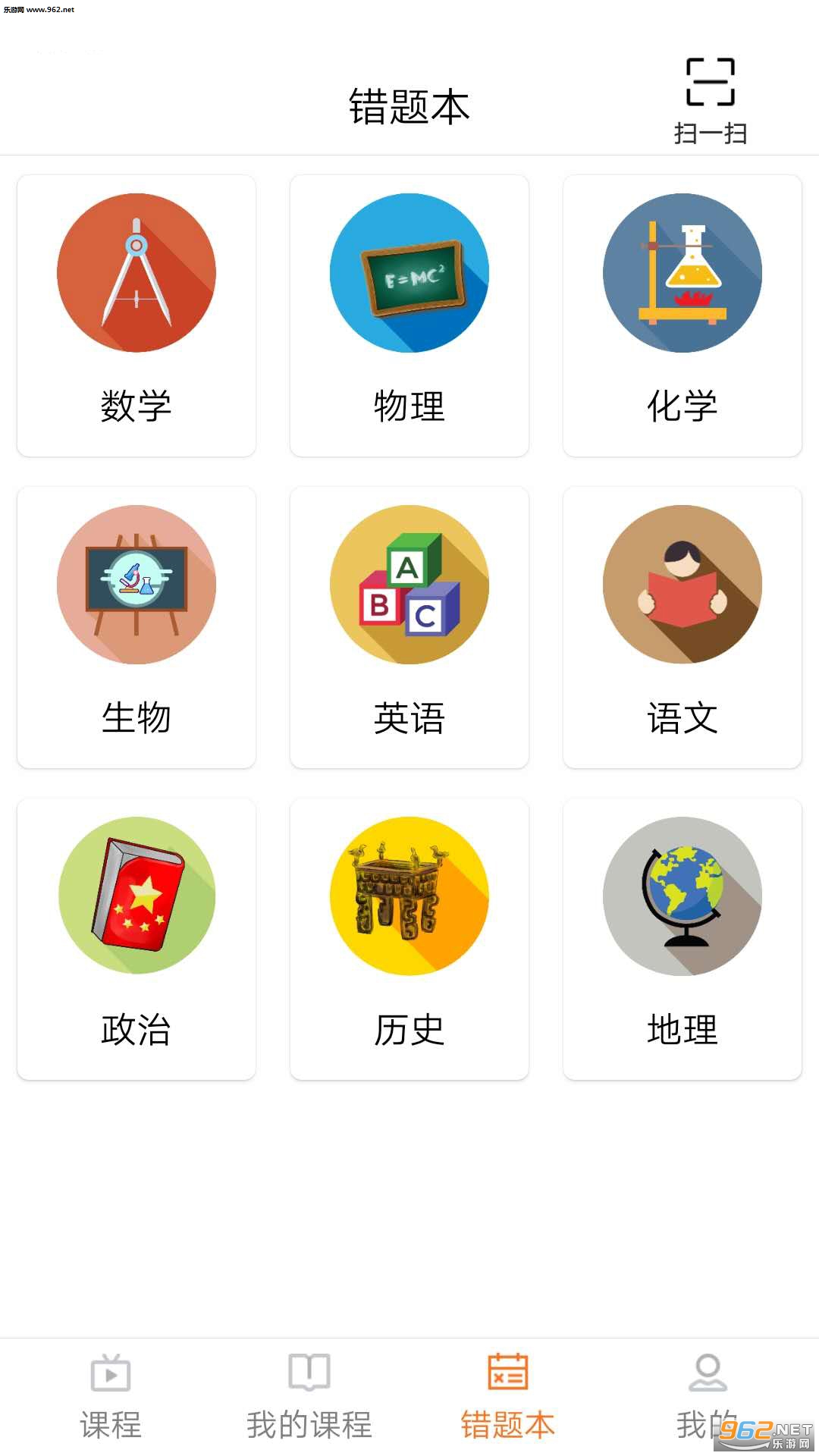This screenshot has height=1456, width=819.
Task: Open the 扫一扫 scanner
Action: coord(711,101)
